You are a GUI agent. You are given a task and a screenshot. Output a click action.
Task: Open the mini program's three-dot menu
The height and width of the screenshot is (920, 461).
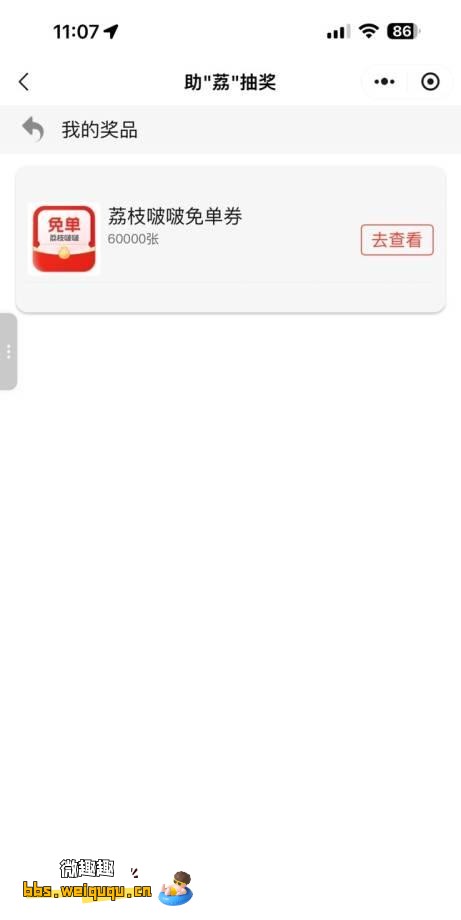[384, 82]
